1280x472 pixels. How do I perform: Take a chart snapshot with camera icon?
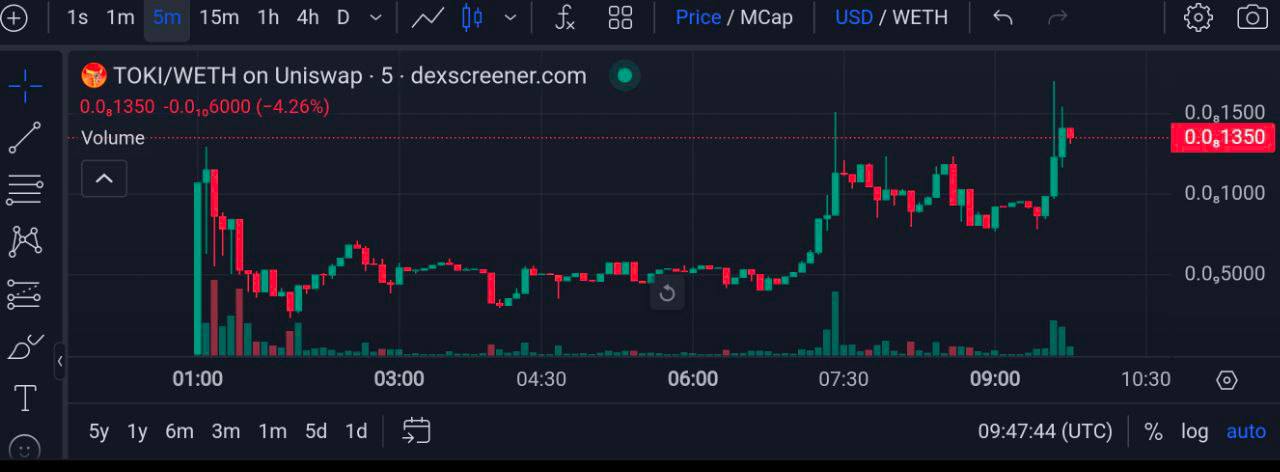(1251, 17)
